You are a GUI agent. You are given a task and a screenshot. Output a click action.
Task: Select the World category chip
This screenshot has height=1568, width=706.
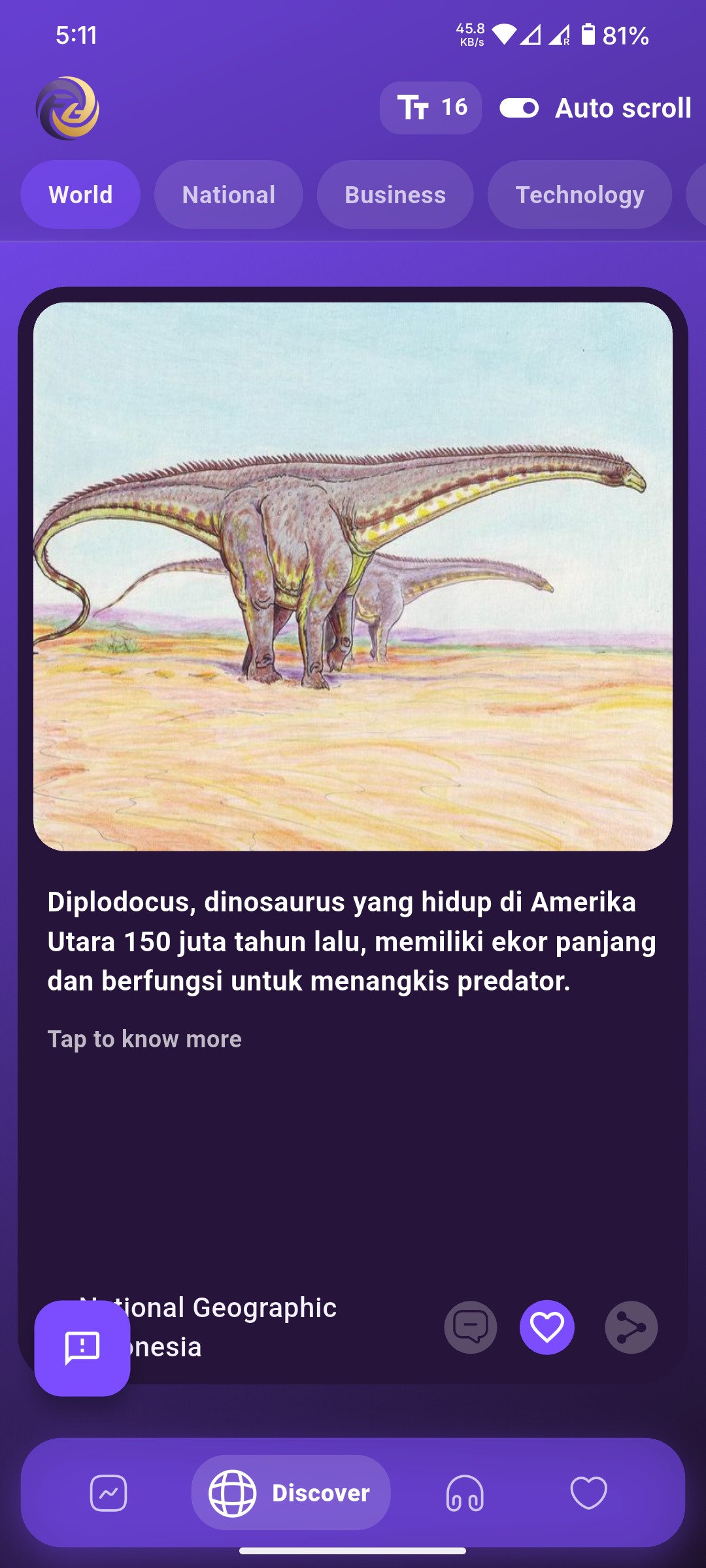coord(80,195)
